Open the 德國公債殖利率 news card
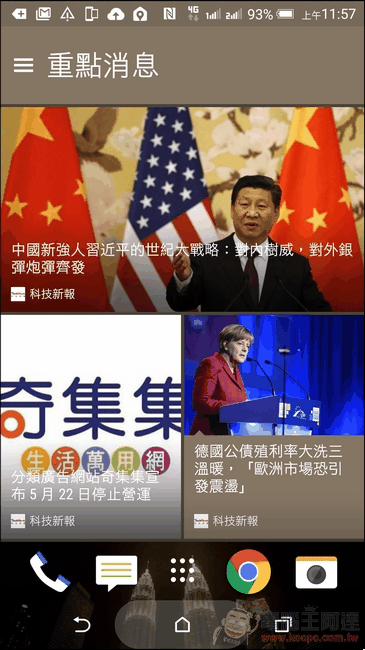 (274, 427)
